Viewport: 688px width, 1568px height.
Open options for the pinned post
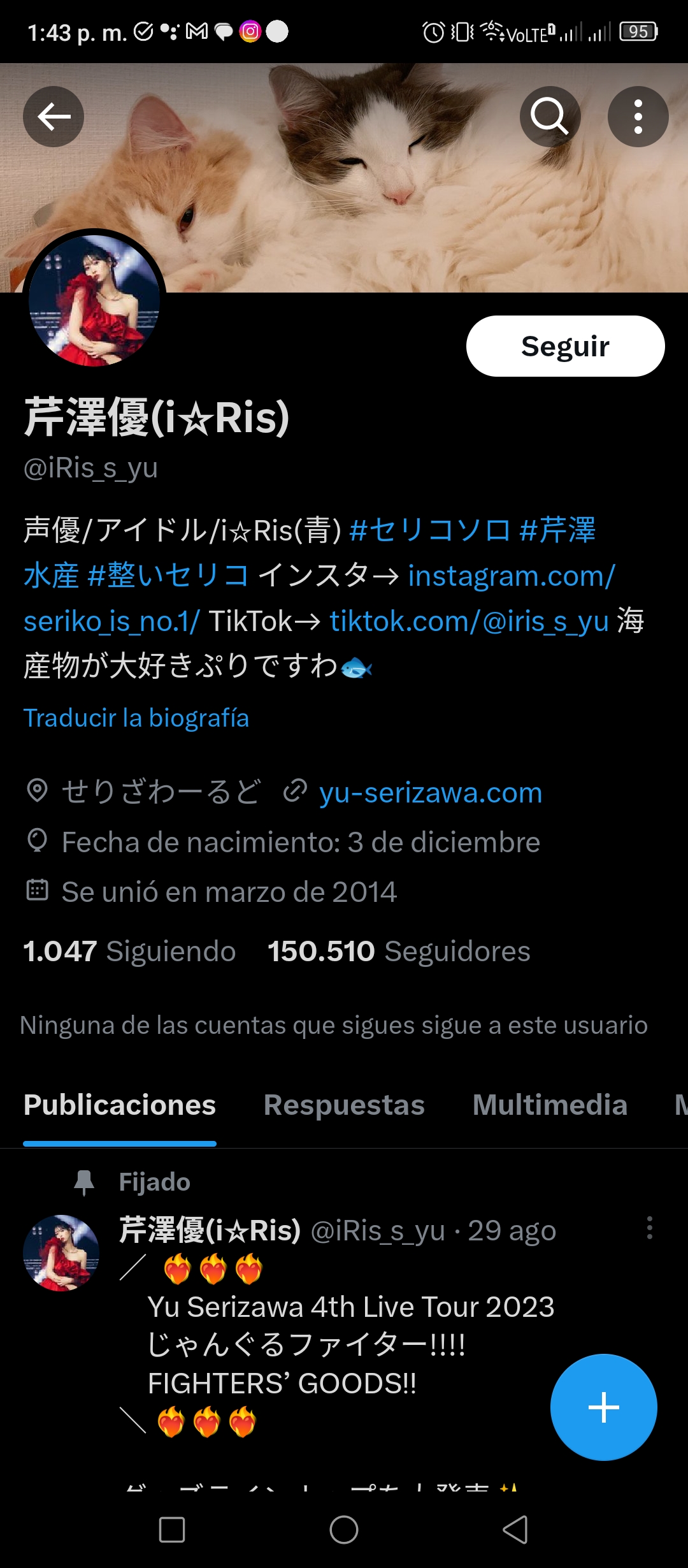[x=649, y=1228]
